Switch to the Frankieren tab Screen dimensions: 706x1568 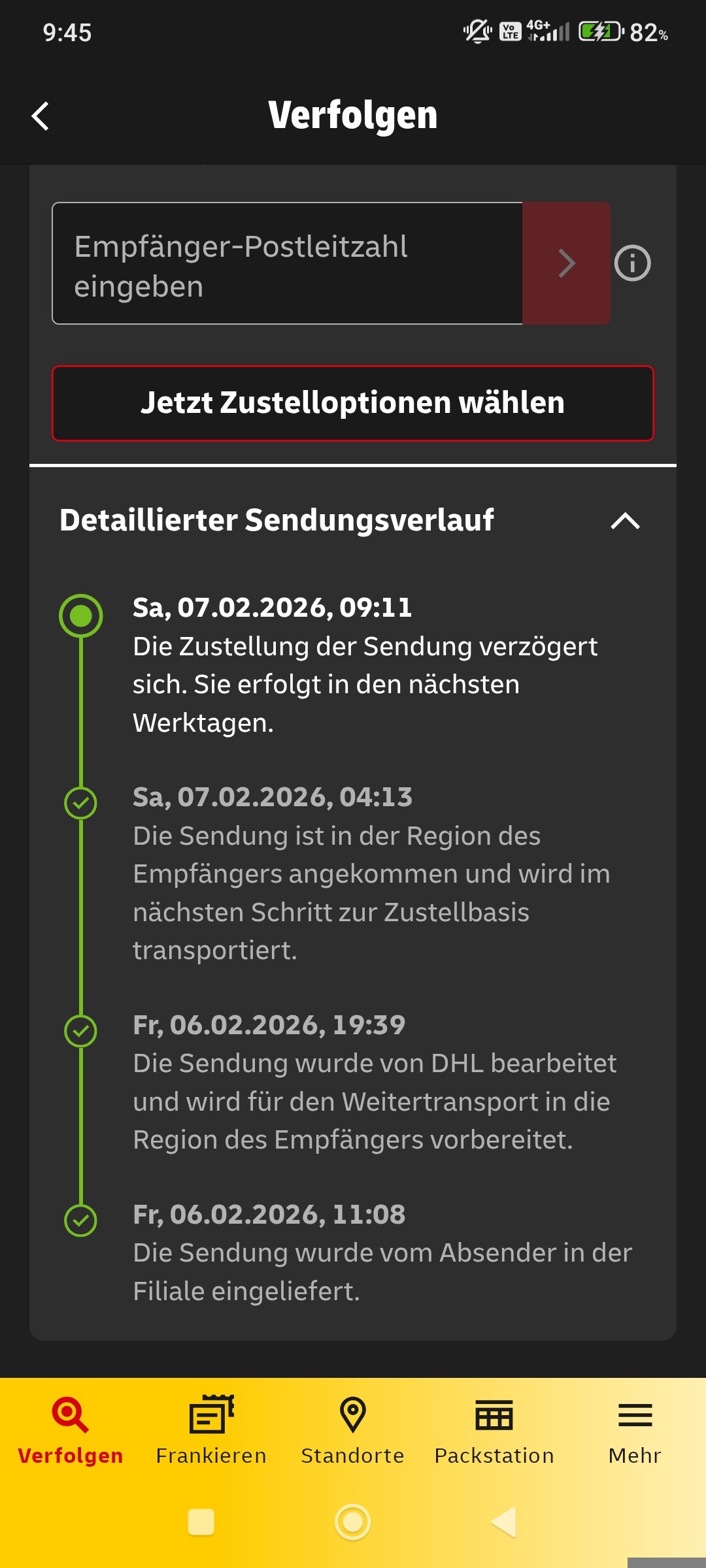pyautogui.click(x=211, y=1431)
